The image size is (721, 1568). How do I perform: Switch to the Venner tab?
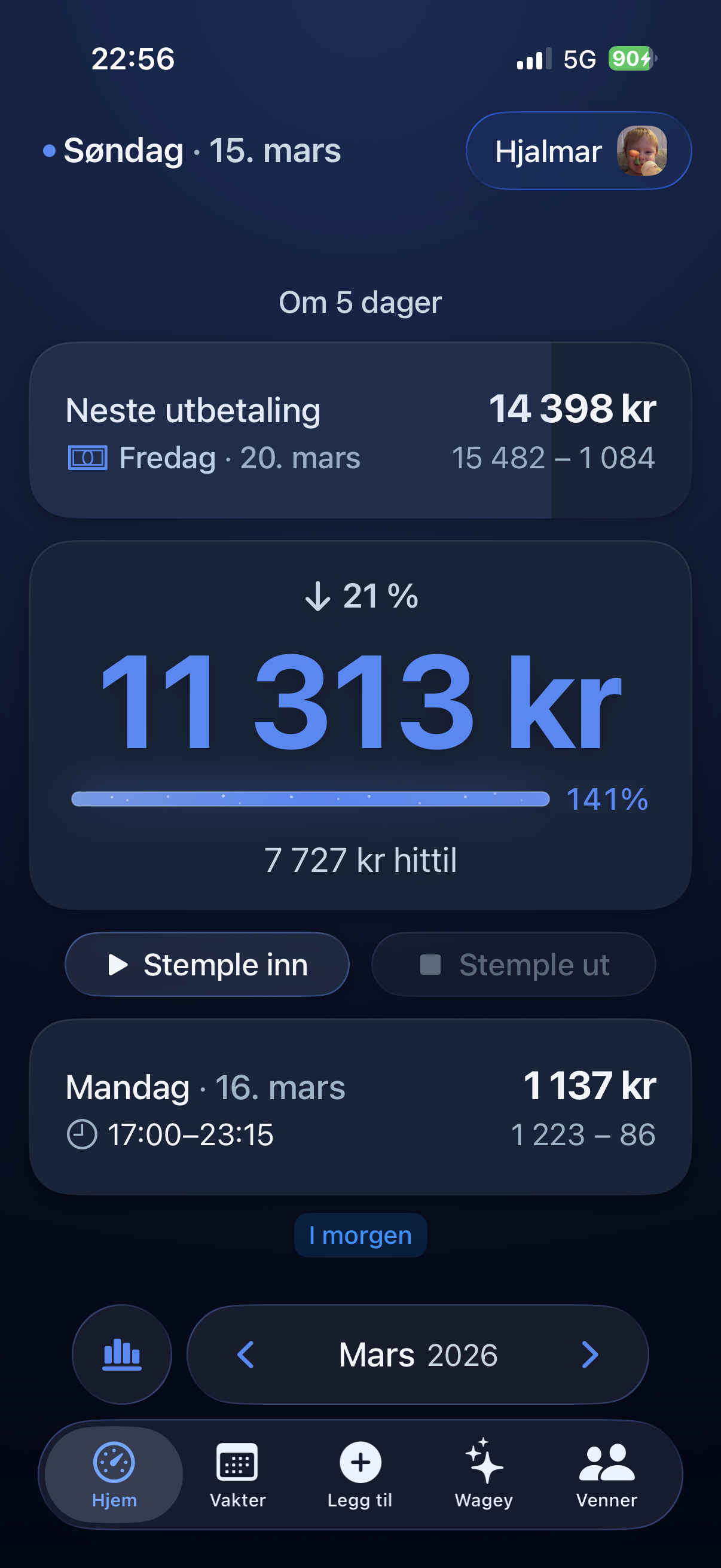click(607, 1474)
